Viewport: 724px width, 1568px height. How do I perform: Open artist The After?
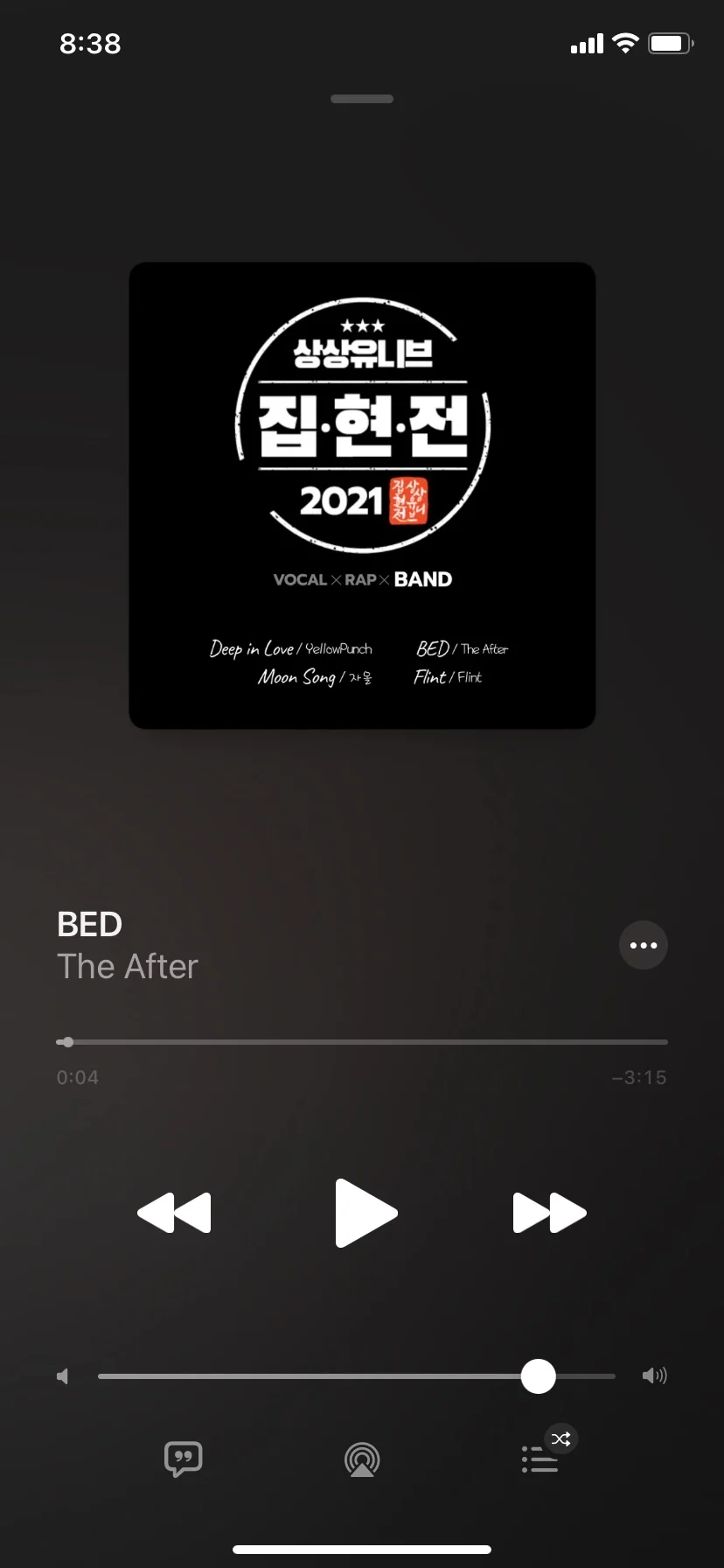click(128, 967)
